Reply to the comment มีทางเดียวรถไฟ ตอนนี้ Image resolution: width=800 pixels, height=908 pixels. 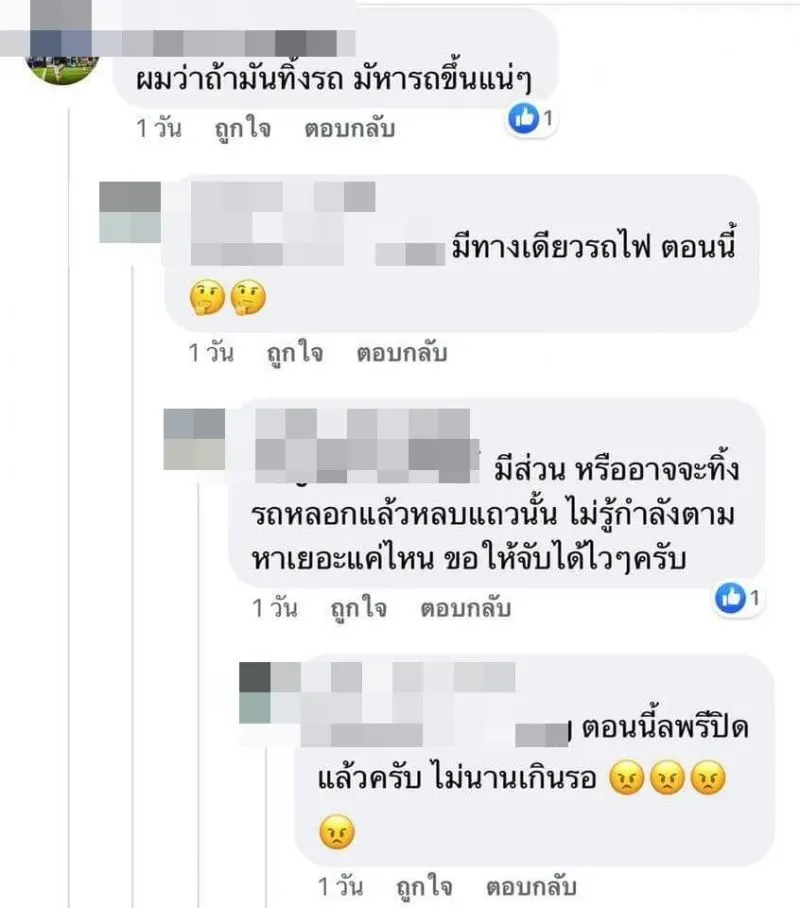[x=401, y=353]
